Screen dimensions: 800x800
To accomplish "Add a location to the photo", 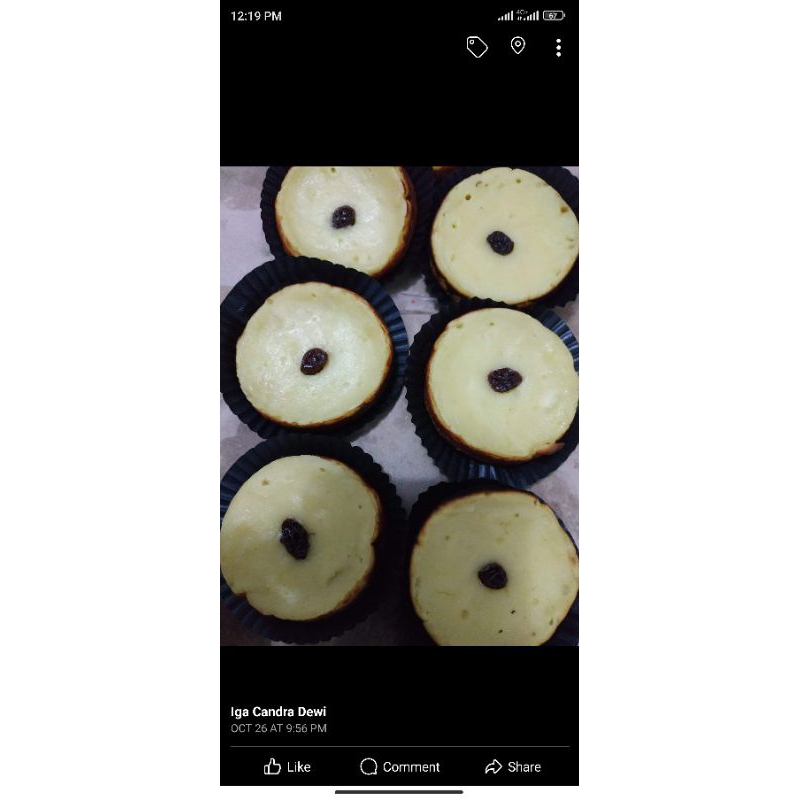I will tap(518, 46).
